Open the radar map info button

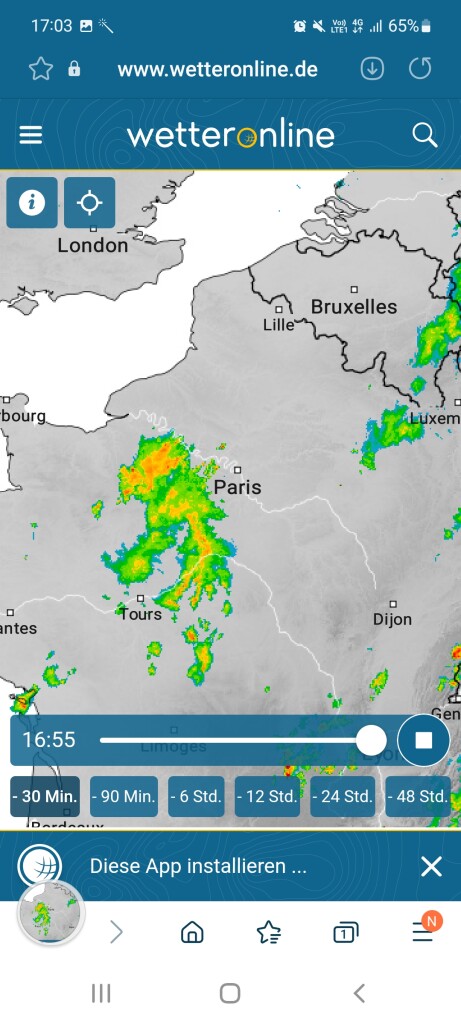(32, 202)
